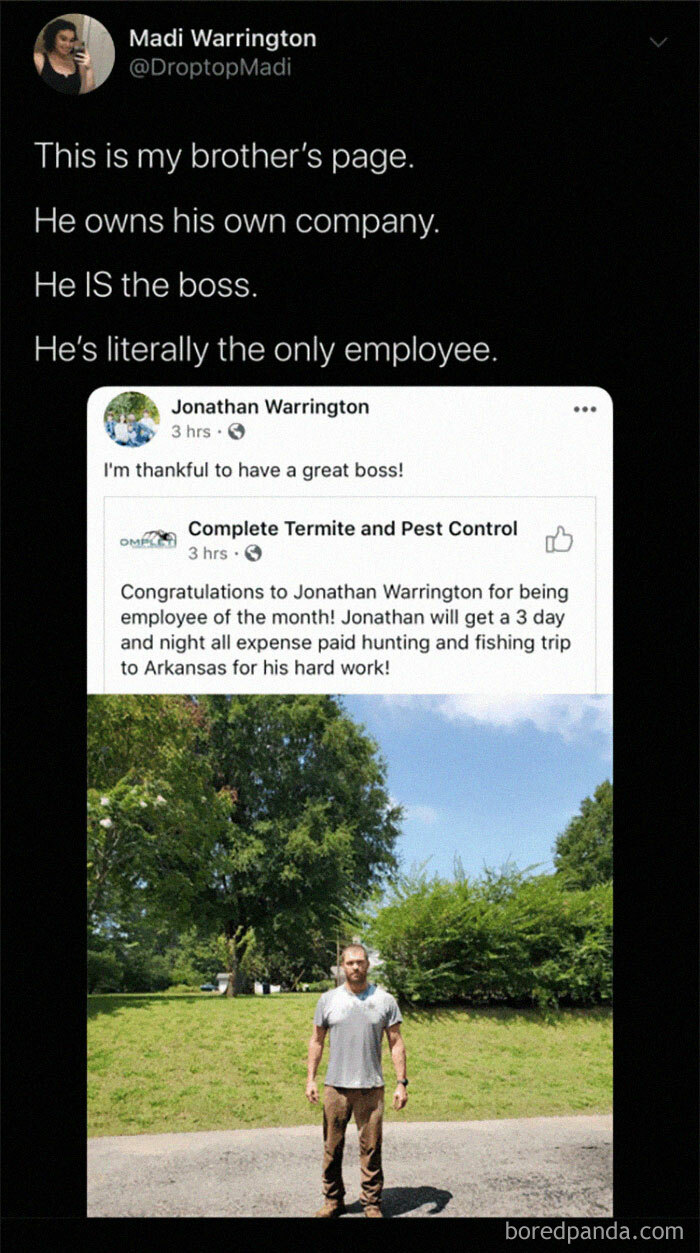Open the @DroptopMadi profile handle
Viewport: 700px width, 1253px height.
click(209, 68)
